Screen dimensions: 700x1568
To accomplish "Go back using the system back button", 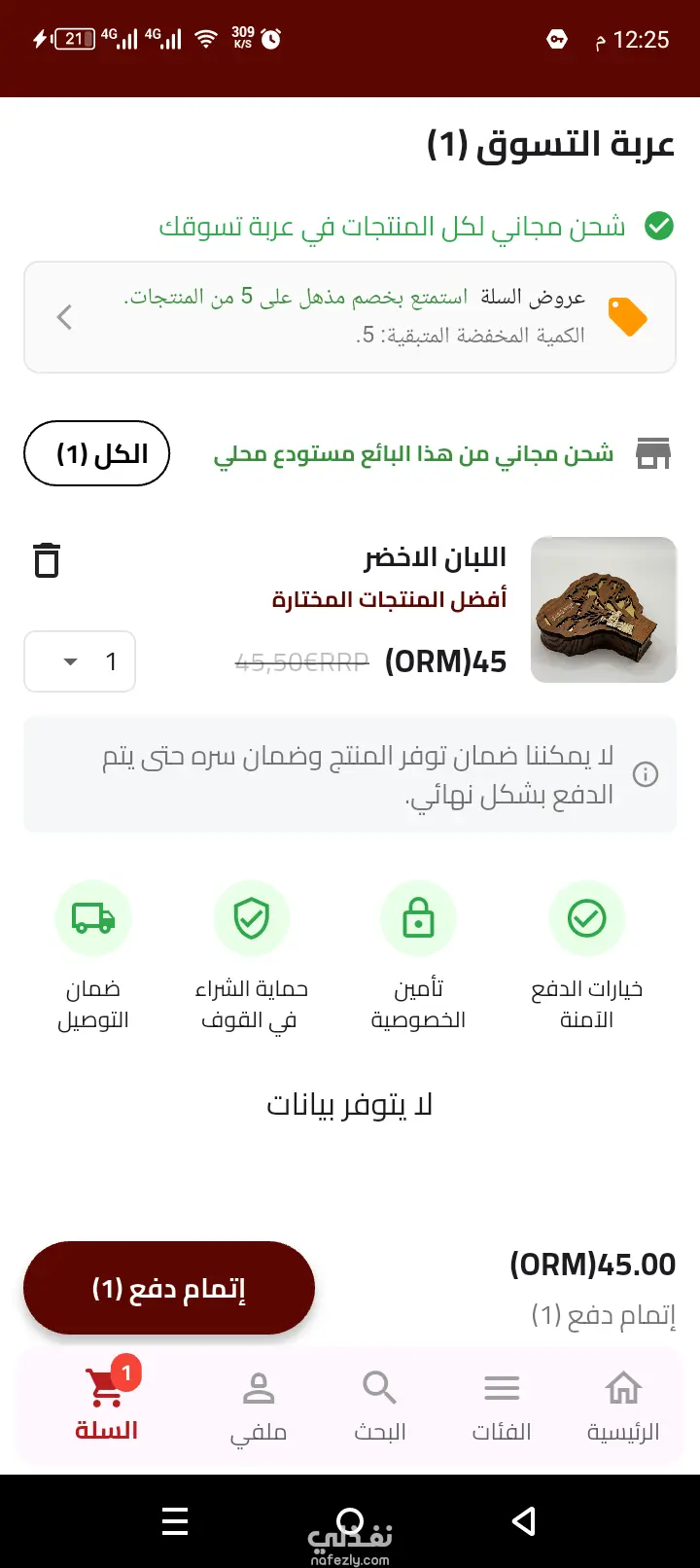I will click(524, 1520).
